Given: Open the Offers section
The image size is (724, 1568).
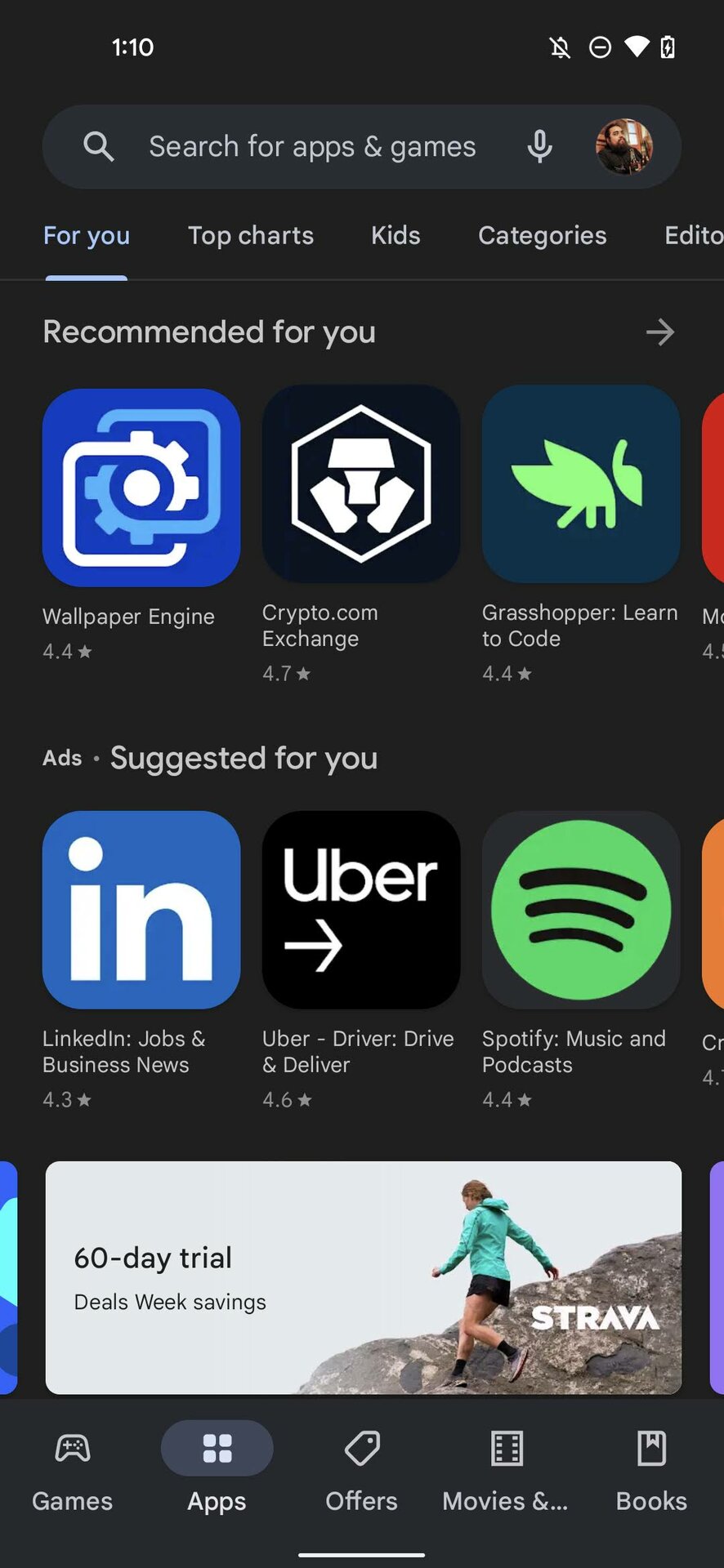Looking at the screenshot, I should click(362, 1472).
